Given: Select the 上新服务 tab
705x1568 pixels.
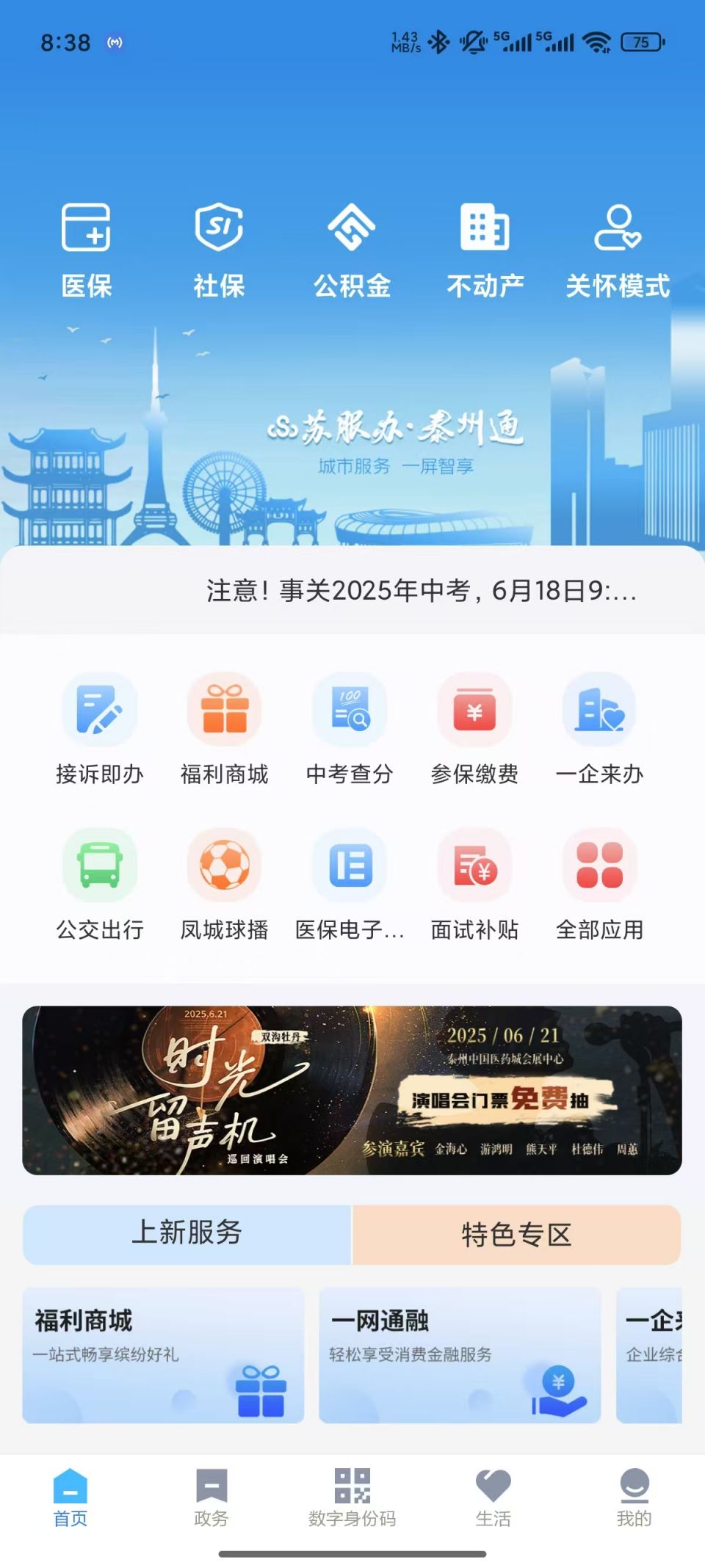Looking at the screenshot, I should pyautogui.click(x=187, y=1235).
